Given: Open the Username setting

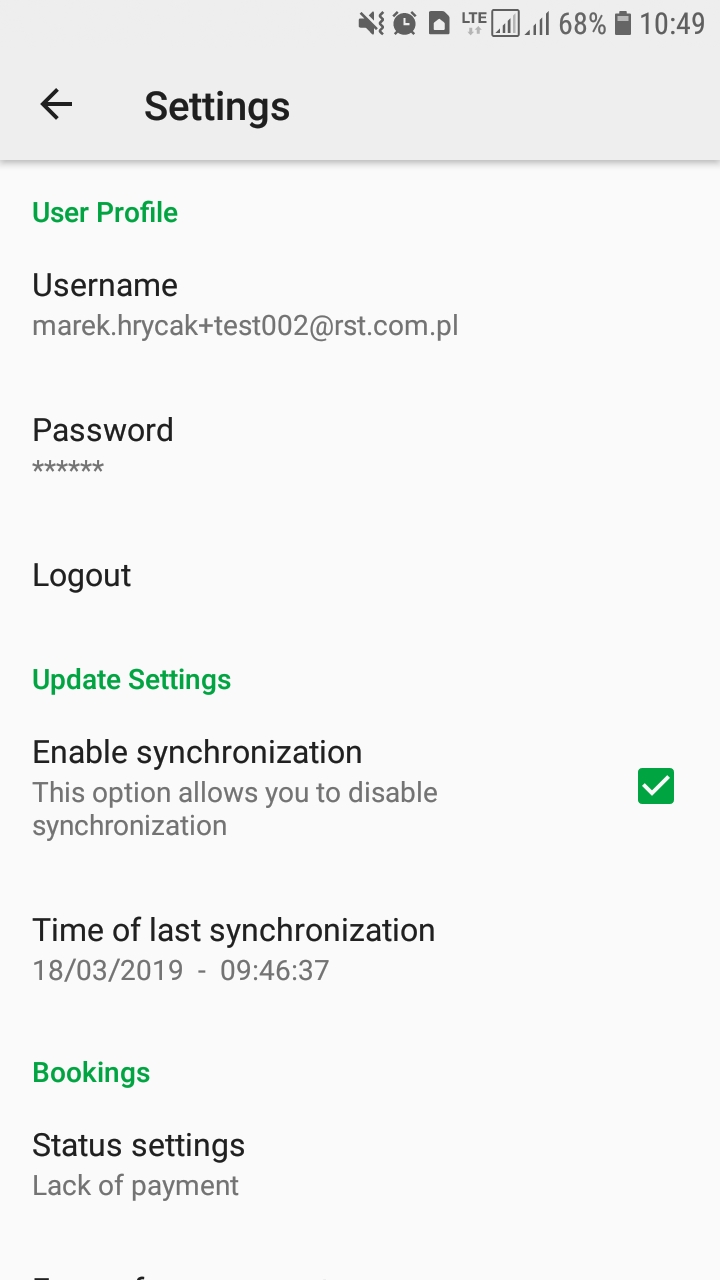Looking at the screenshot, I should coord(360,305).
